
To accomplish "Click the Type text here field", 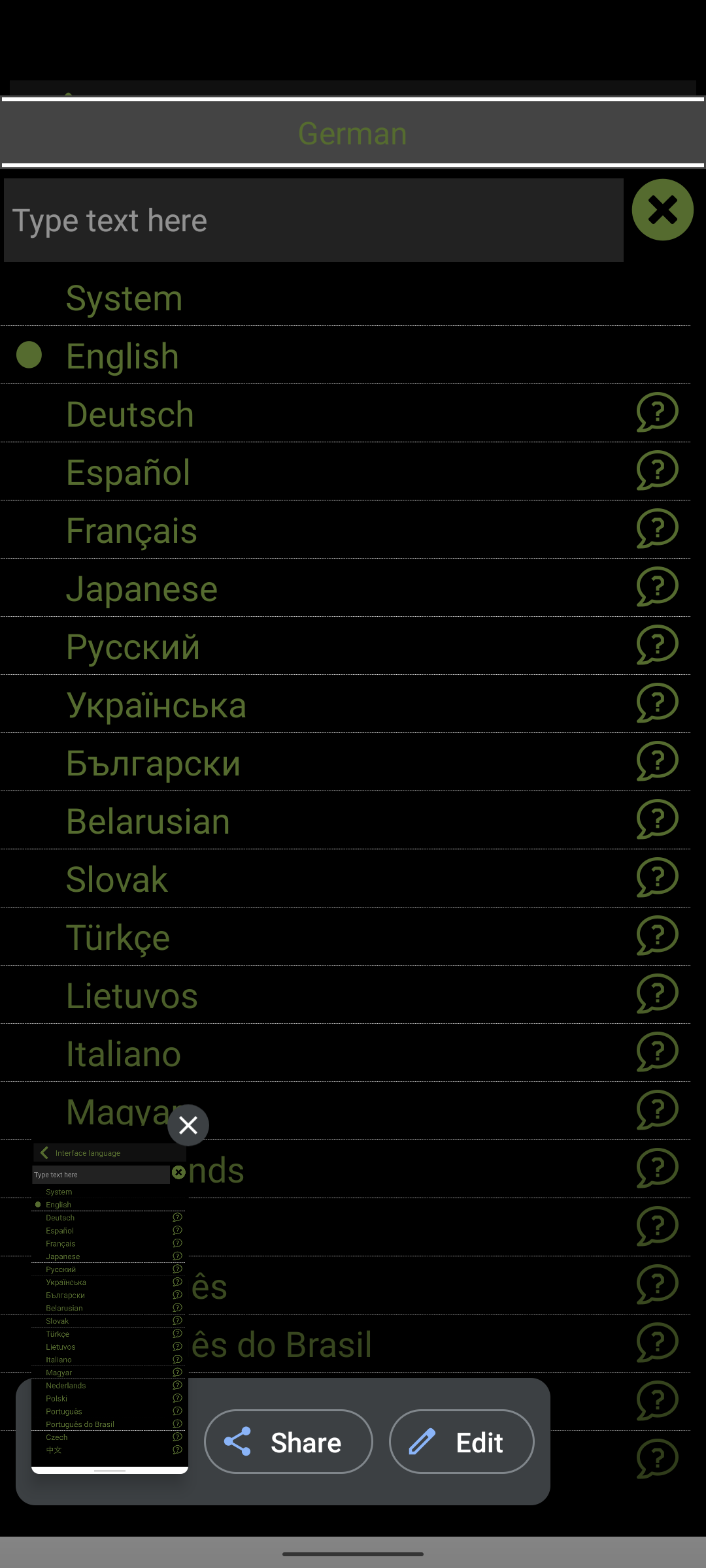I will 314,220.
